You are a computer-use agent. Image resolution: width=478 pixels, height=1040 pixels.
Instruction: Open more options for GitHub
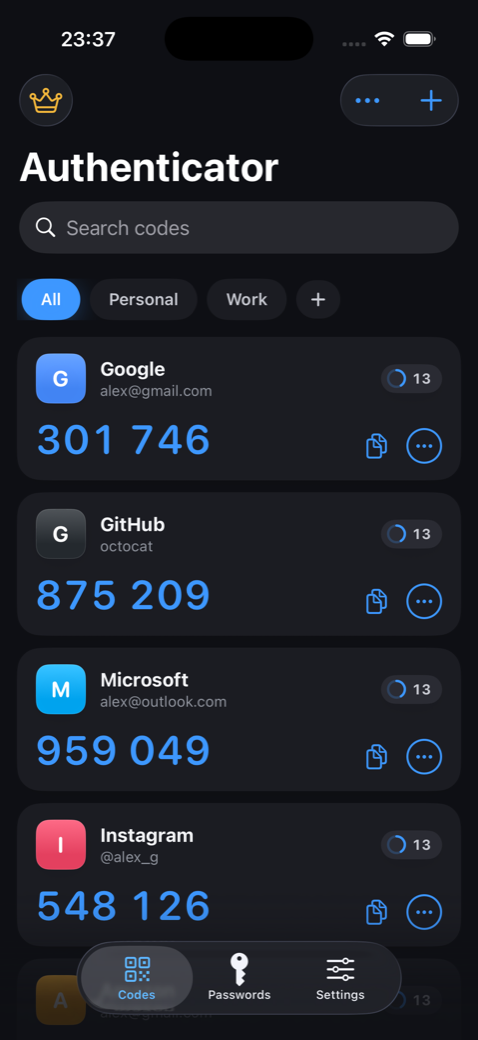424,601
